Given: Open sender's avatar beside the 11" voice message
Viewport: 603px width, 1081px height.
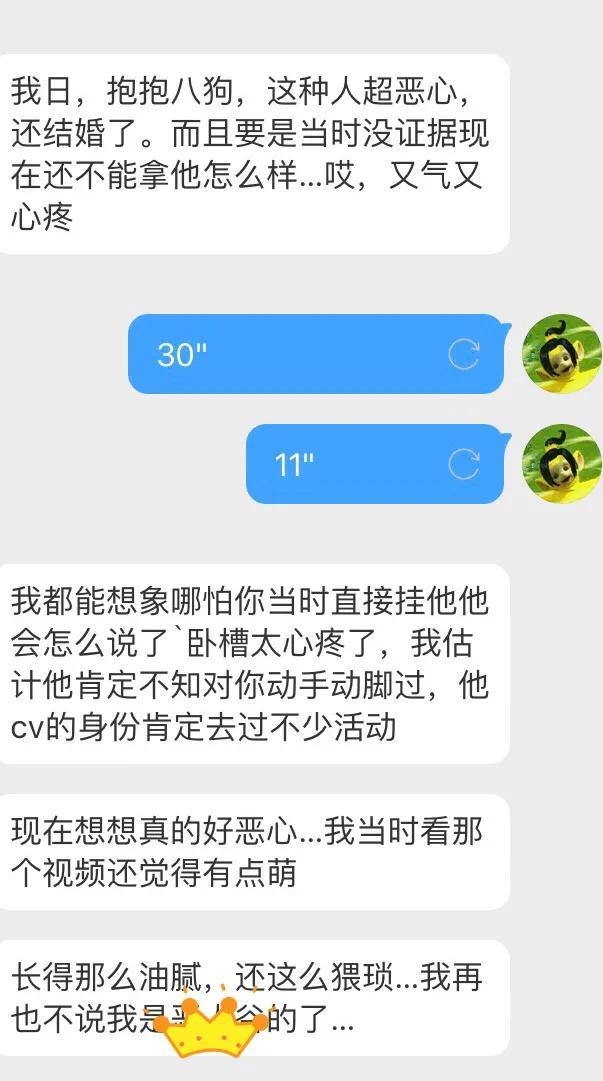Looking at the screenshot, I should (x=561, y=462).
